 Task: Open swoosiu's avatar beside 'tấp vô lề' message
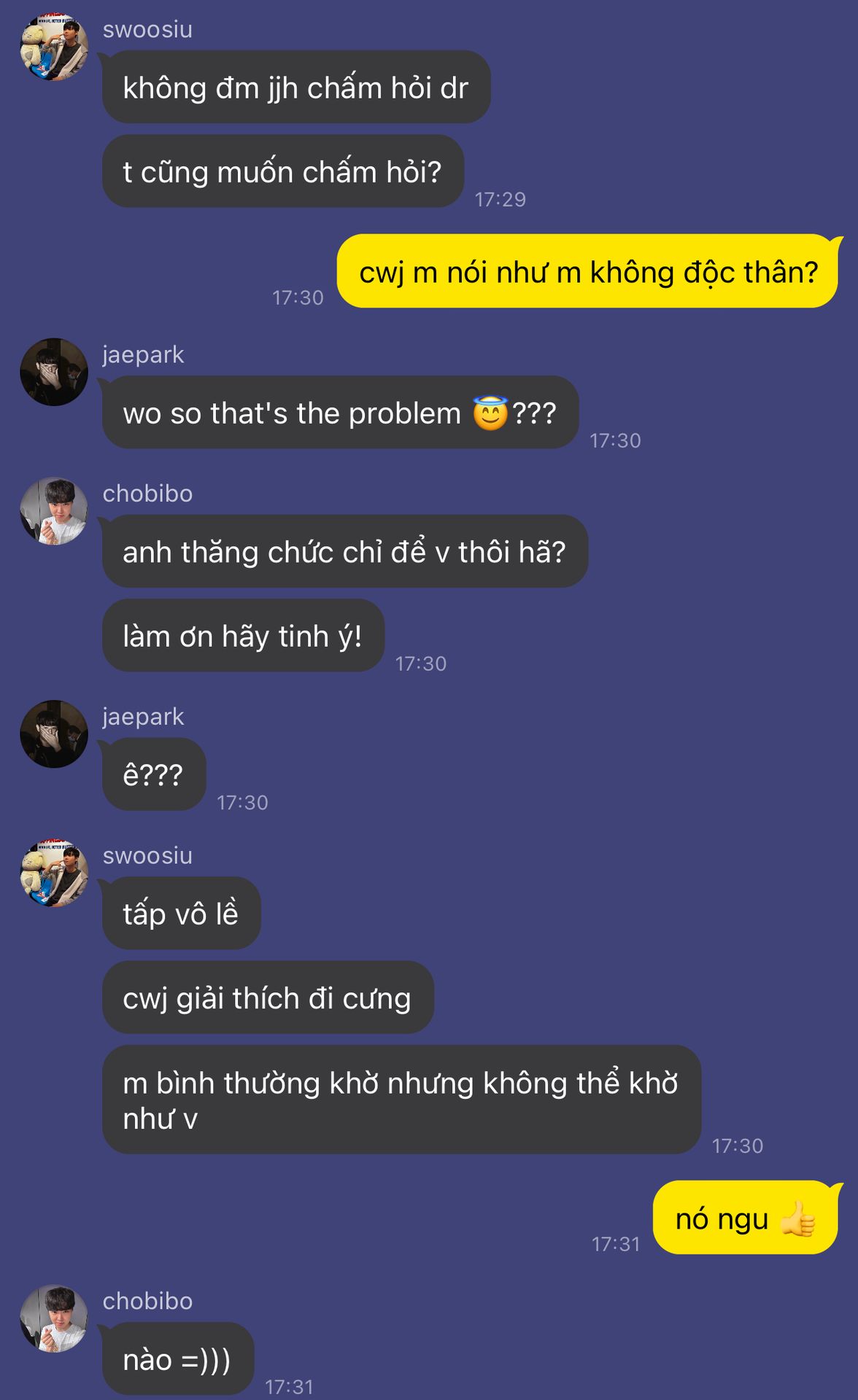click(54, 873)
